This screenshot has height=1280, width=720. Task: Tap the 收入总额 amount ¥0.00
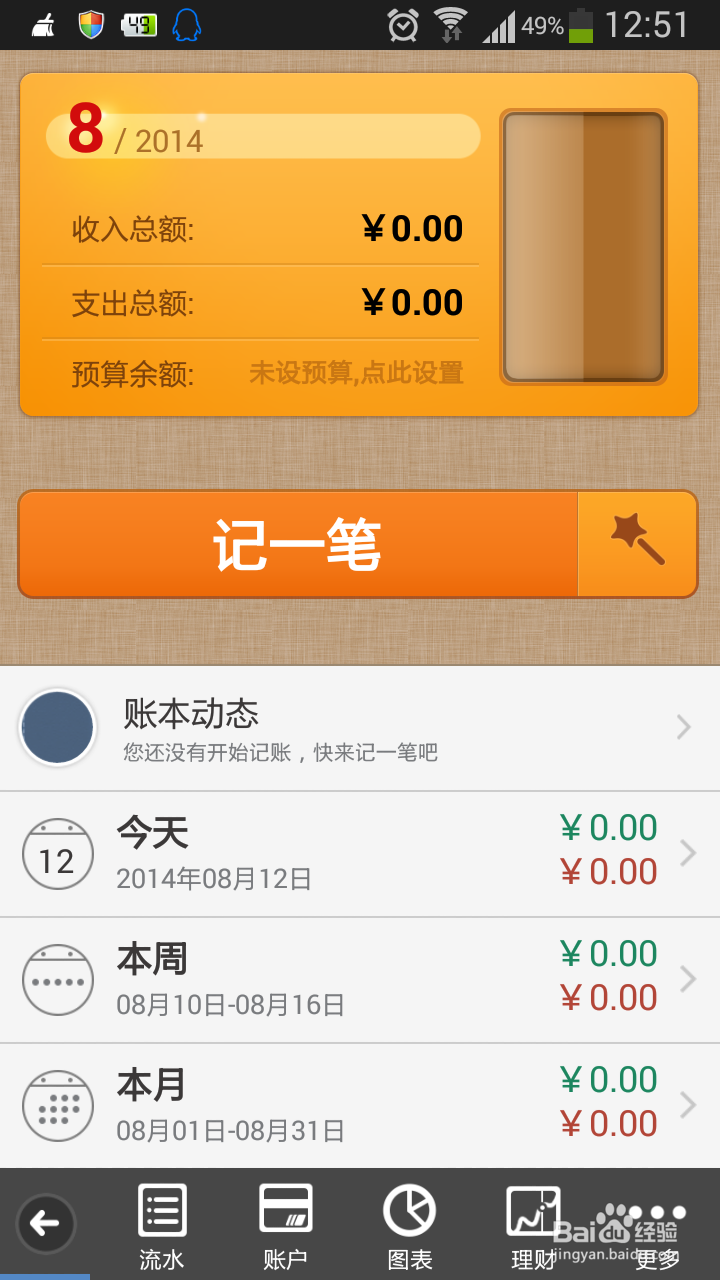411,228
